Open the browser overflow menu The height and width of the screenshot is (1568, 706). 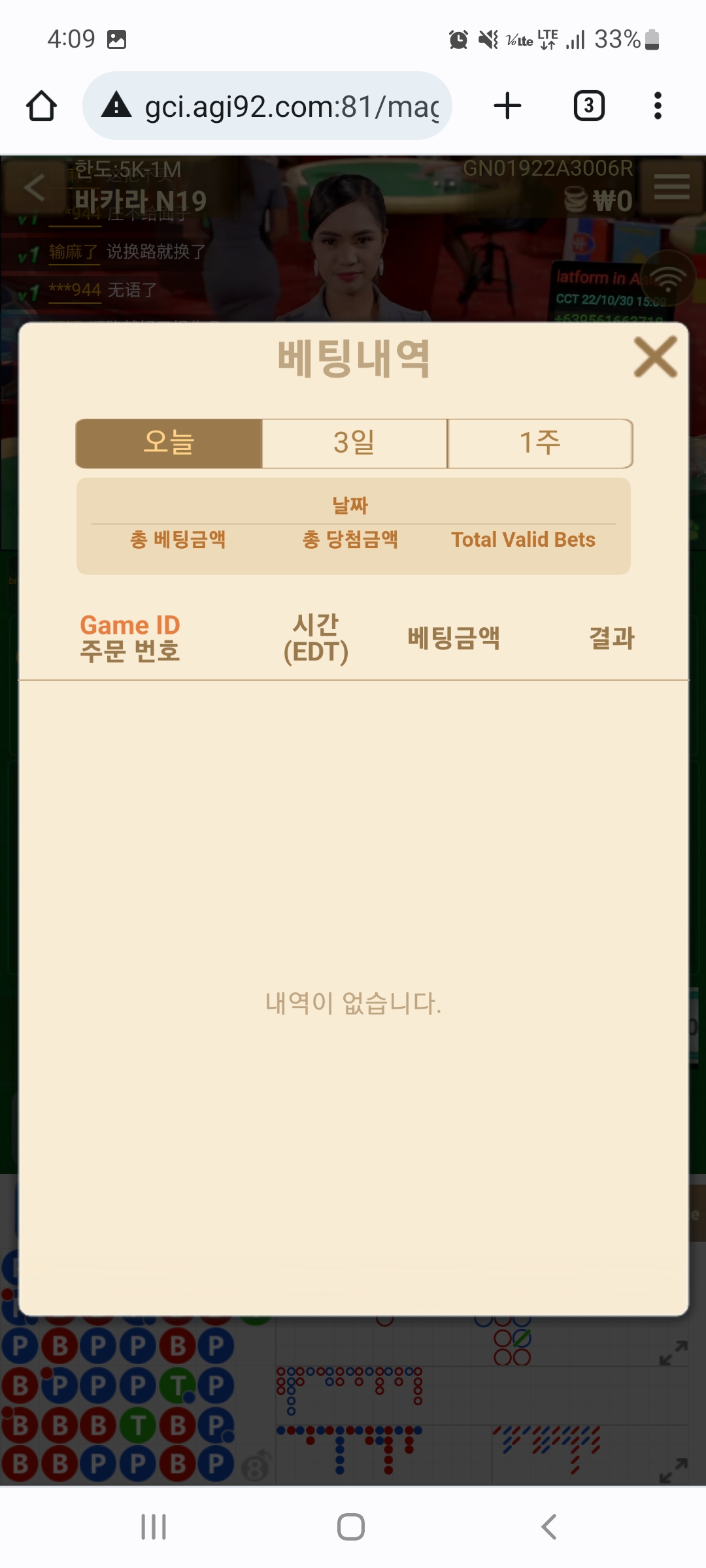pyautogui.click(x=658, y=106)
